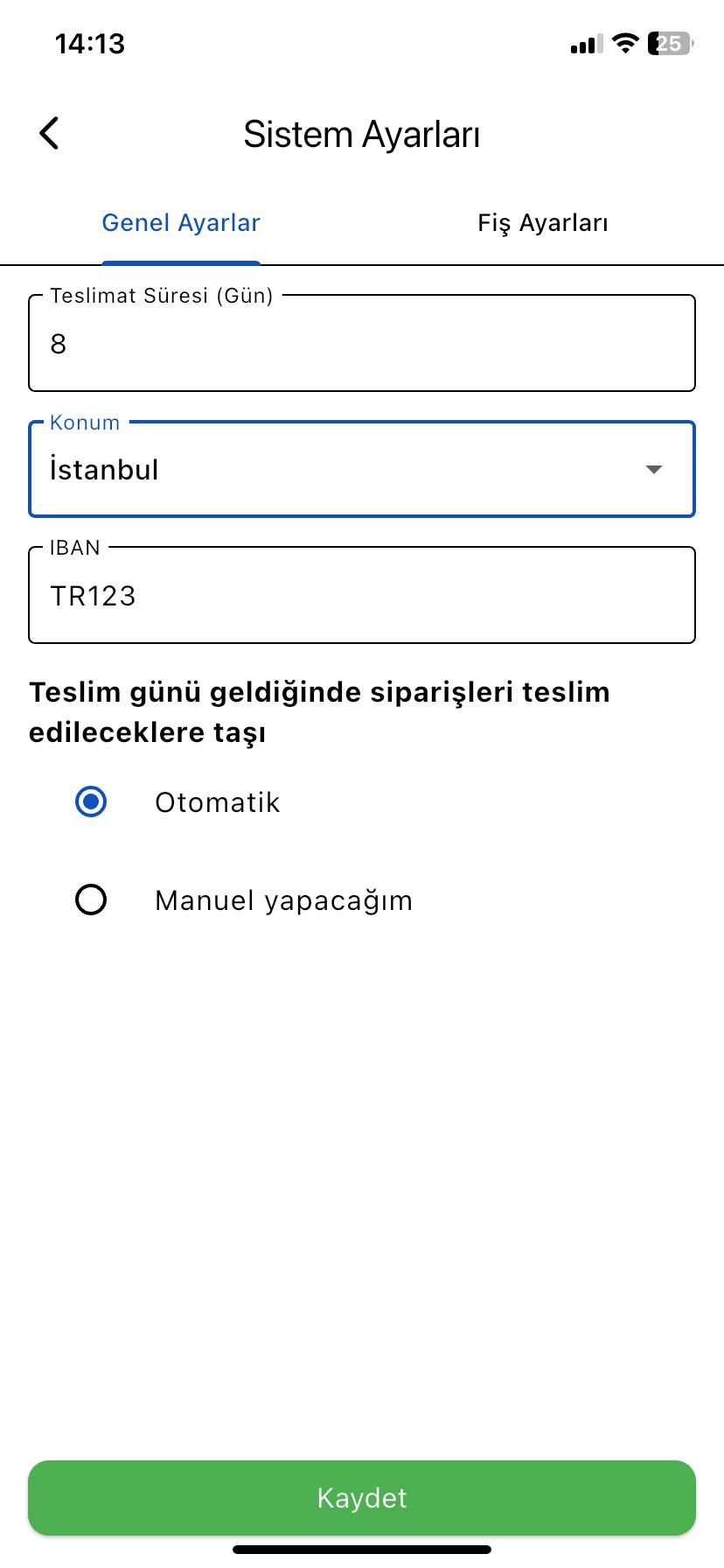This screenshot has height=1568, width=724.
Task: Tap the Teslim günü instruction text
Action: (x=320, y=711)
